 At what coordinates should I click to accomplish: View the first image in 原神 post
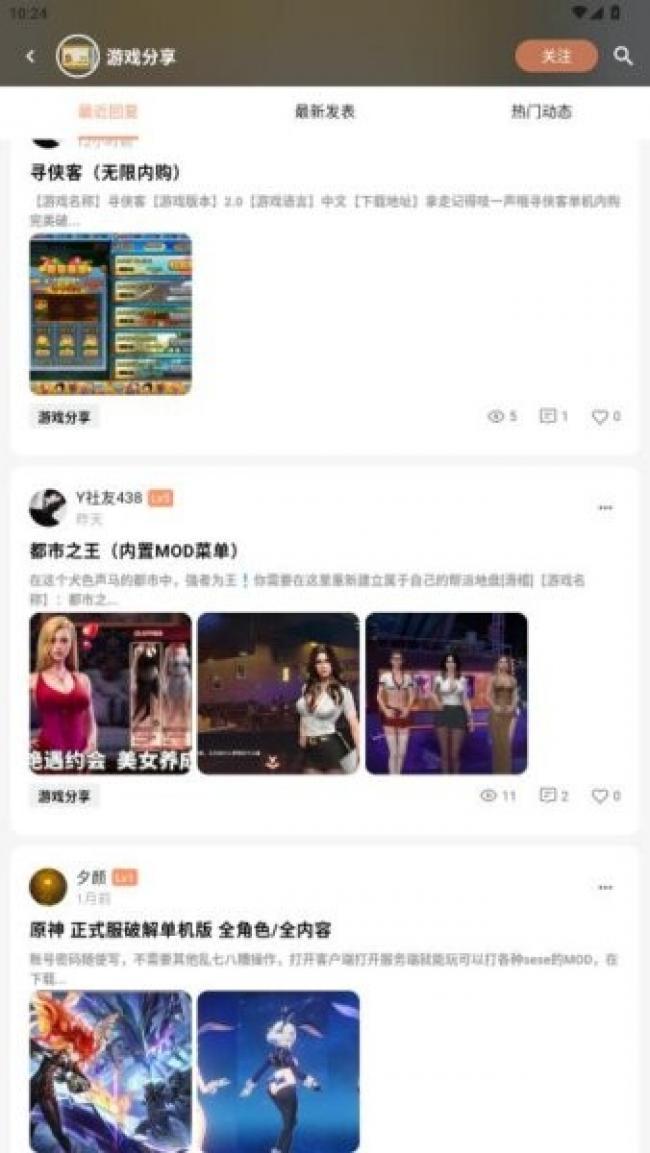[110, 1070]
